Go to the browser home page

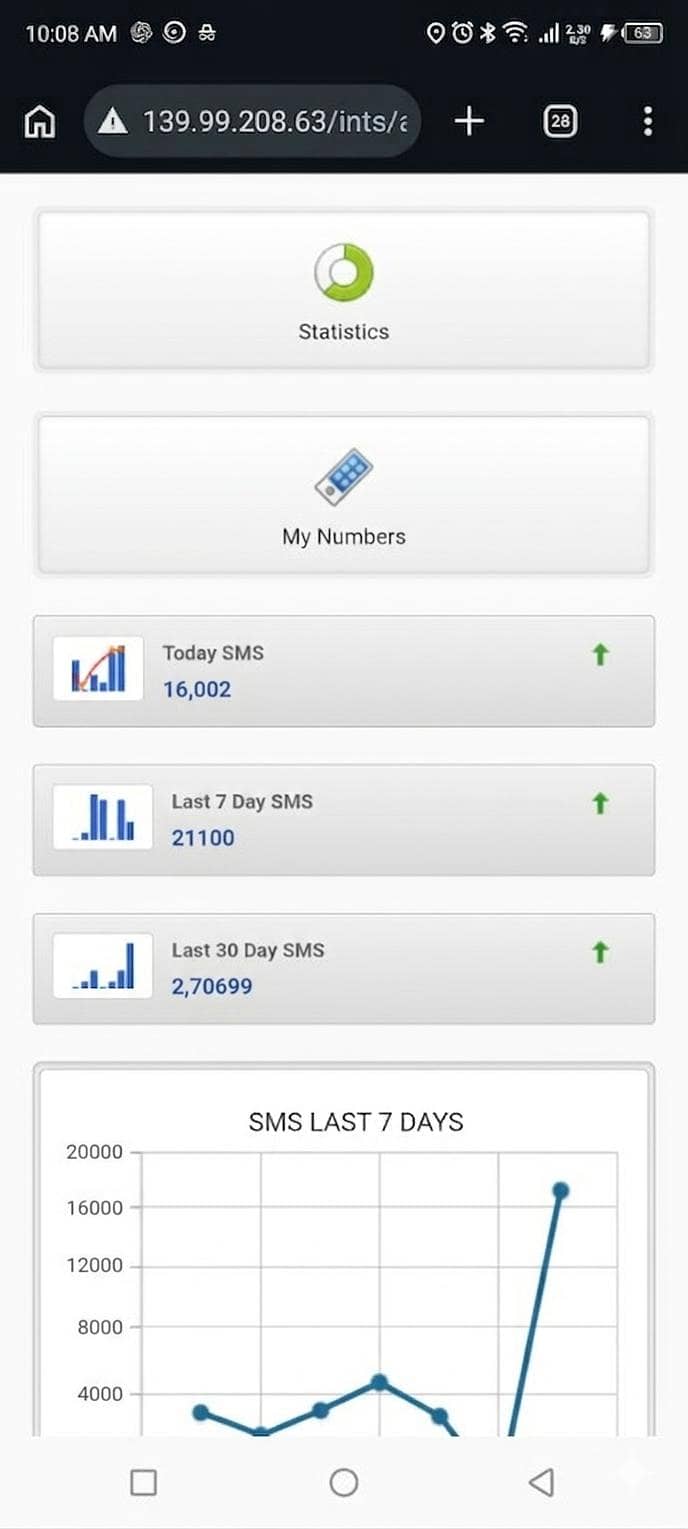[x=40, y=122]
